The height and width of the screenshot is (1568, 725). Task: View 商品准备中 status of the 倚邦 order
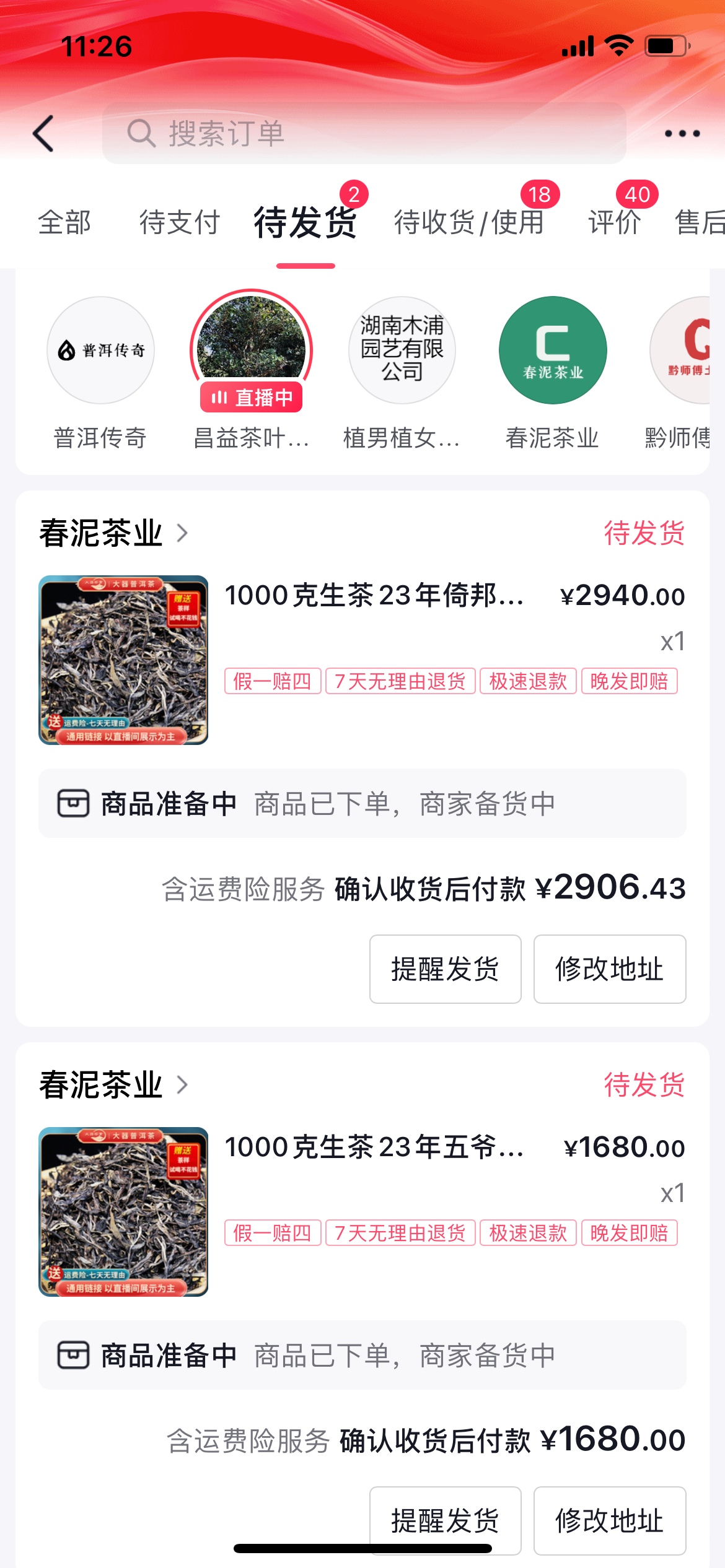[x=362, y=803]
